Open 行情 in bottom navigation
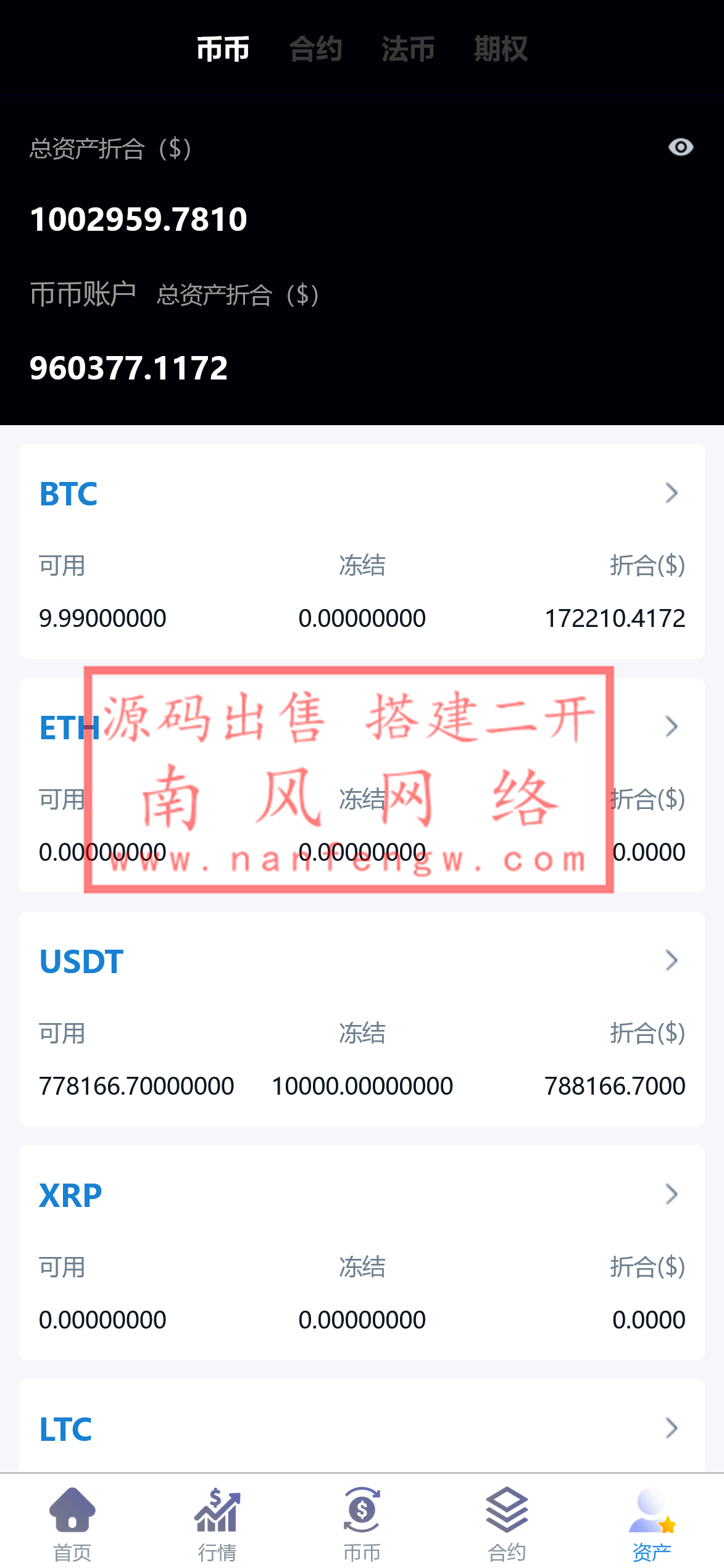Viewport: 724px width, 1568px height. [217, 1524]
